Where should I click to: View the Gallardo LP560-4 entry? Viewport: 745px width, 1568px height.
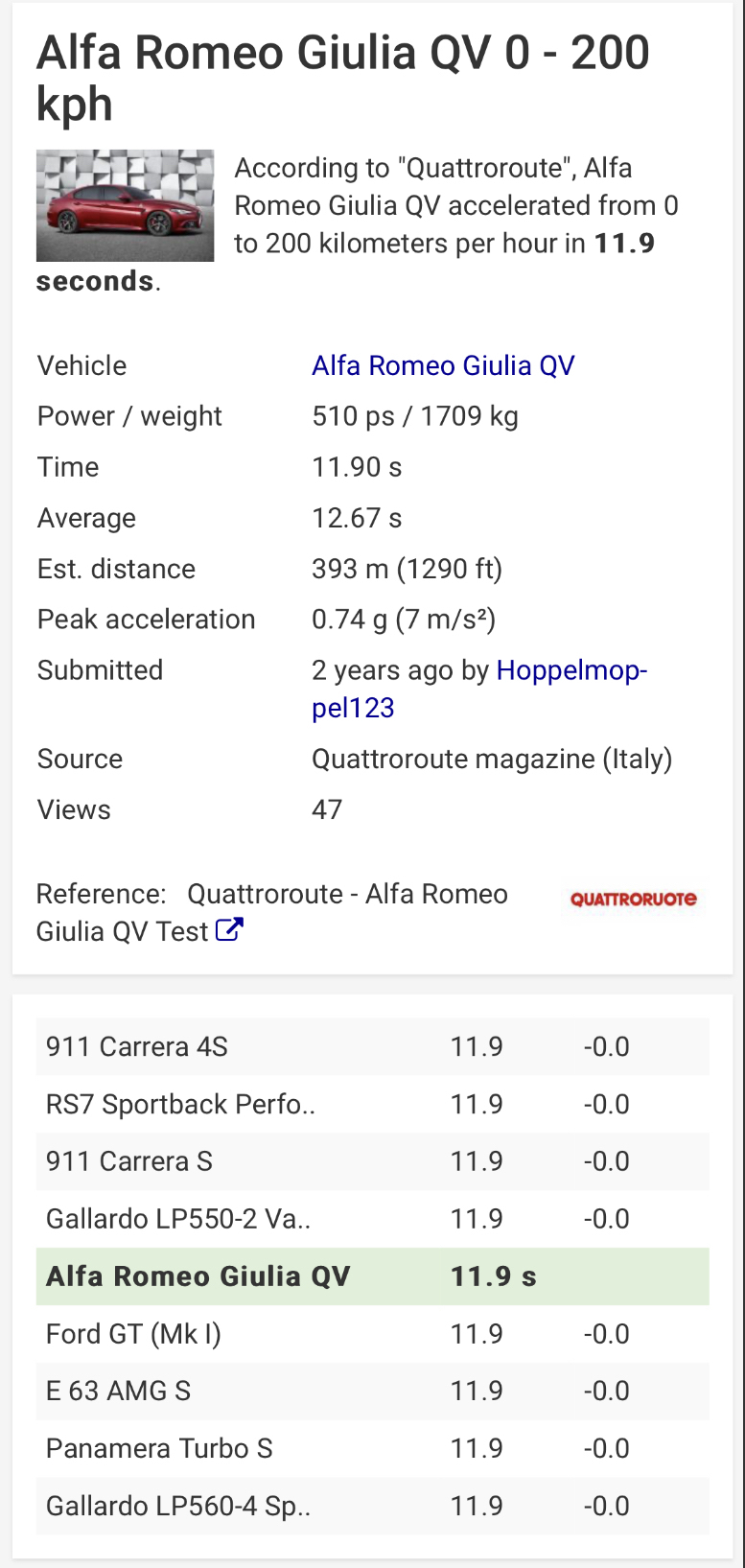178,1506
